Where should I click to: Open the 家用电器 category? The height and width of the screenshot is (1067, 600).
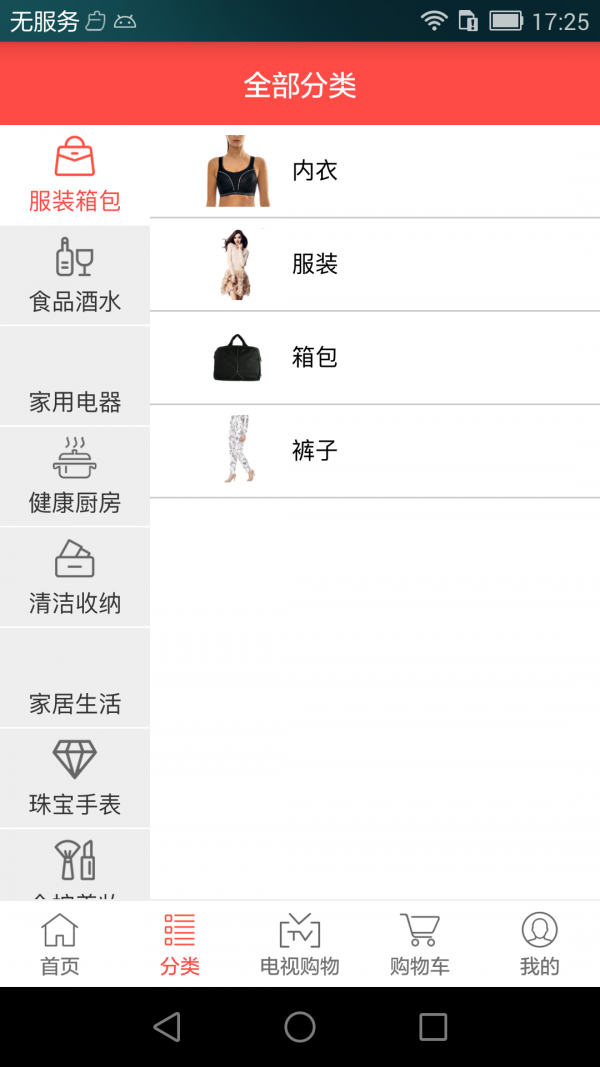[x=75, y=377]
